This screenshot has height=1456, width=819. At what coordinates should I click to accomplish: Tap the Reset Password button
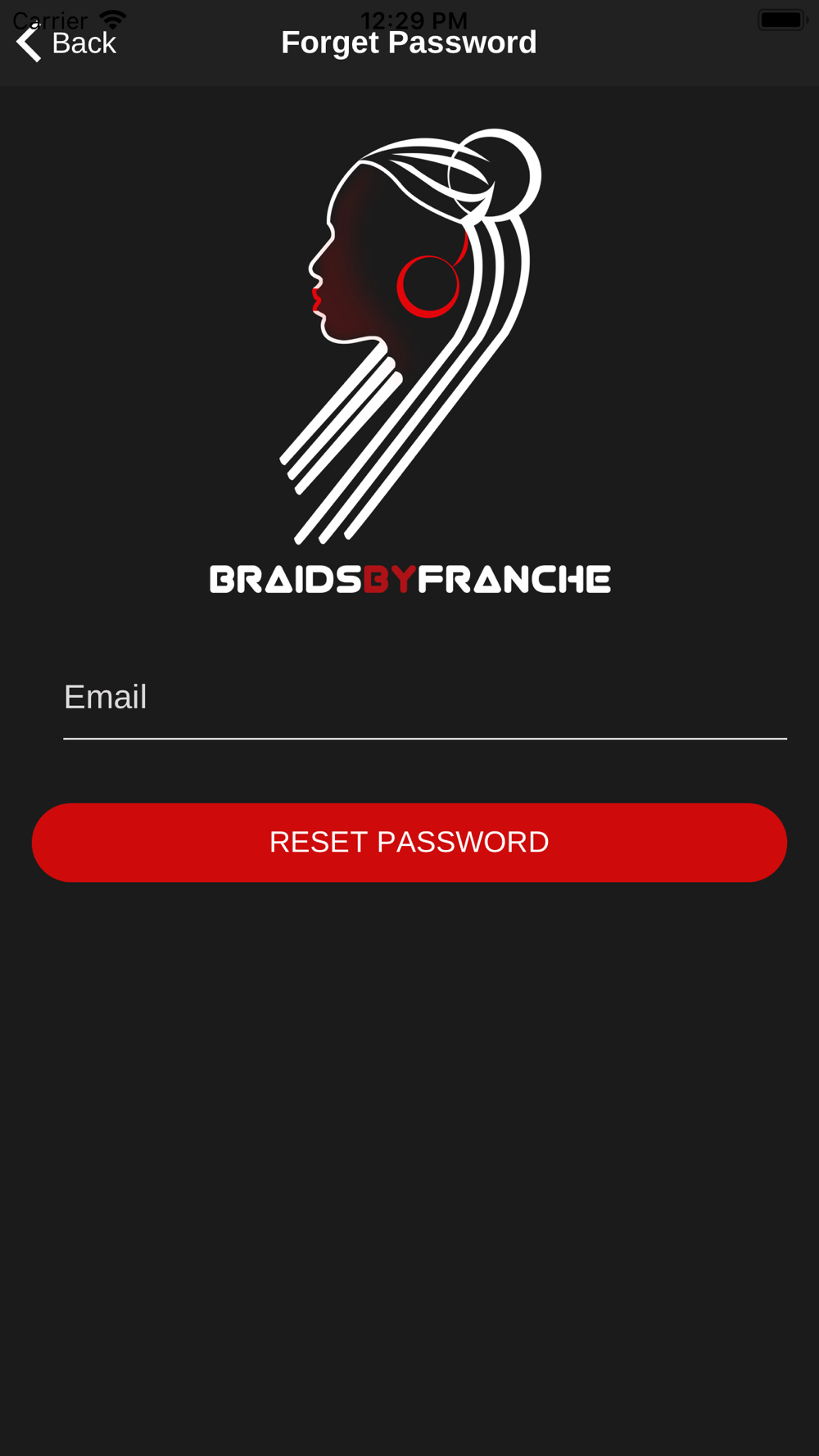(409, 842)
